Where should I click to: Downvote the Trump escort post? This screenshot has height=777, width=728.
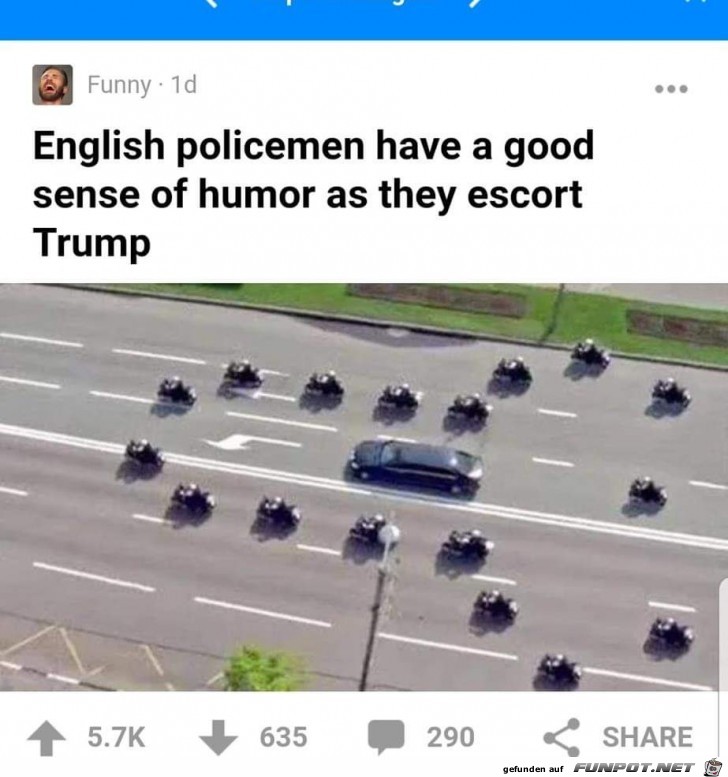217,738
